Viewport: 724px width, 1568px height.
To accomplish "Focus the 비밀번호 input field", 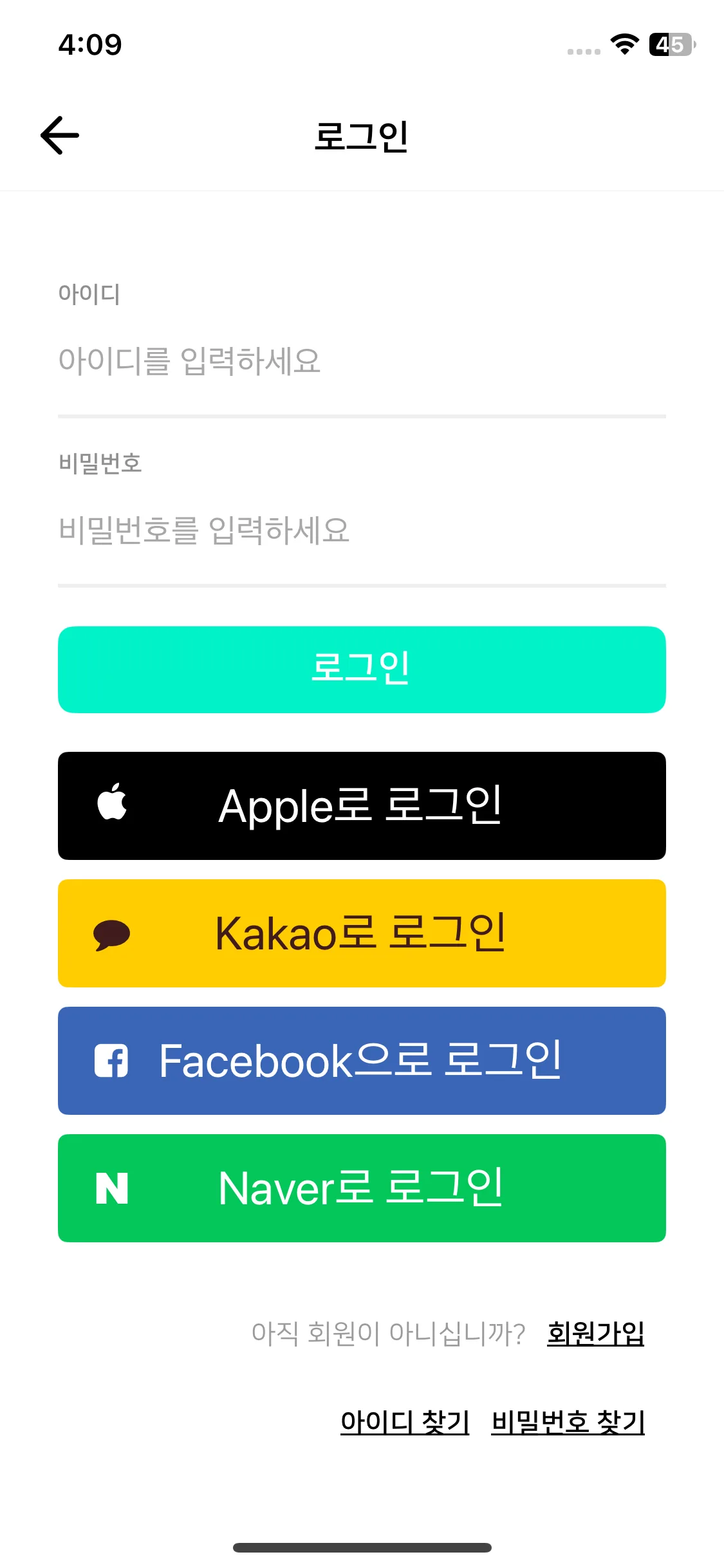I will (360, 530).
